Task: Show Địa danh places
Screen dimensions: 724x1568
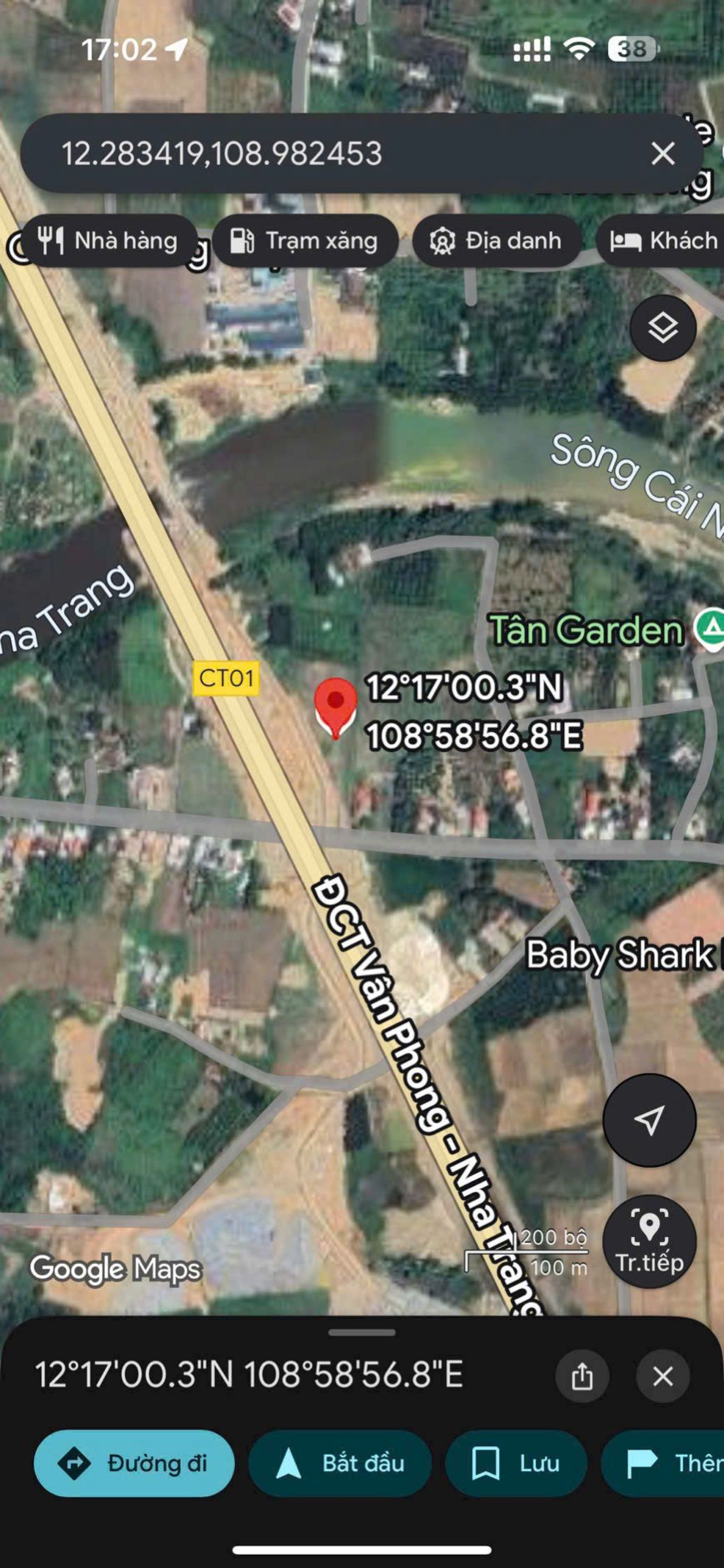Action: (496, 241)
